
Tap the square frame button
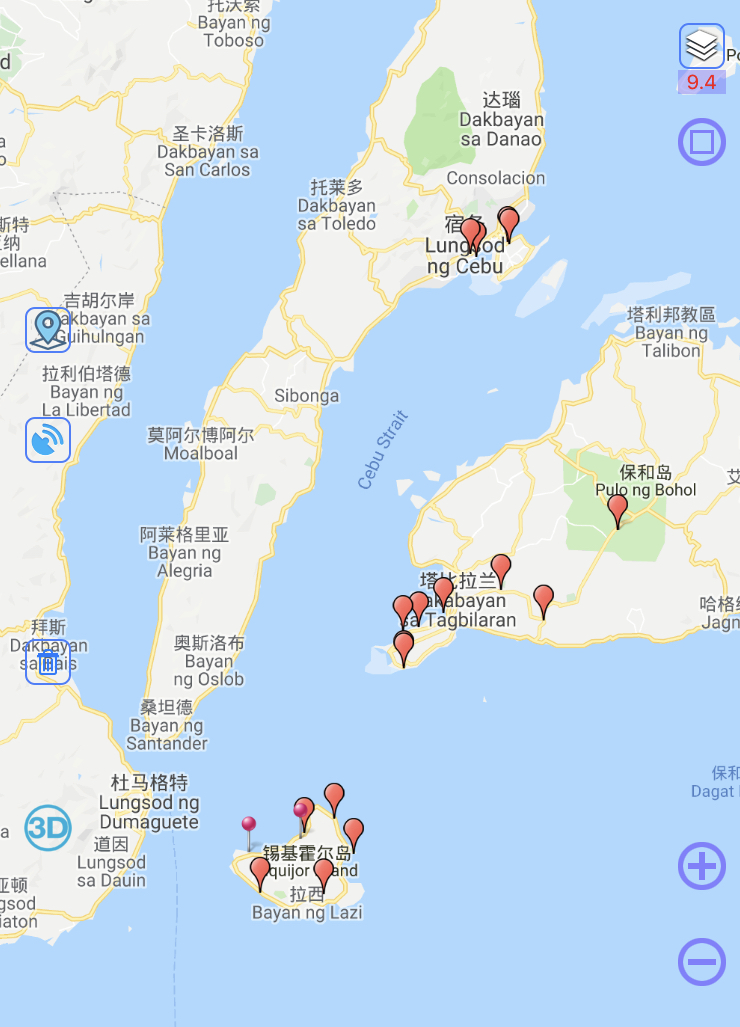[x=701, y=142]
